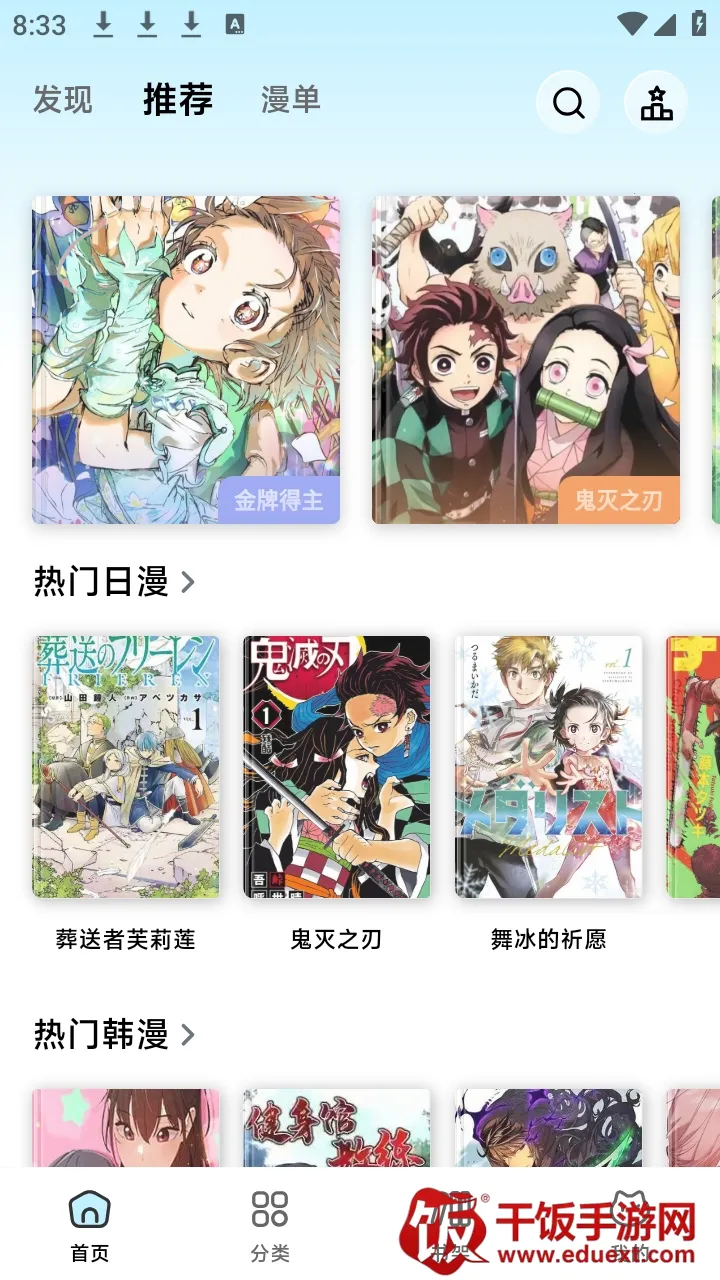Go to the 首页 tab
This screenshot has height=1280, width=720.
[x=90, y=1226]
